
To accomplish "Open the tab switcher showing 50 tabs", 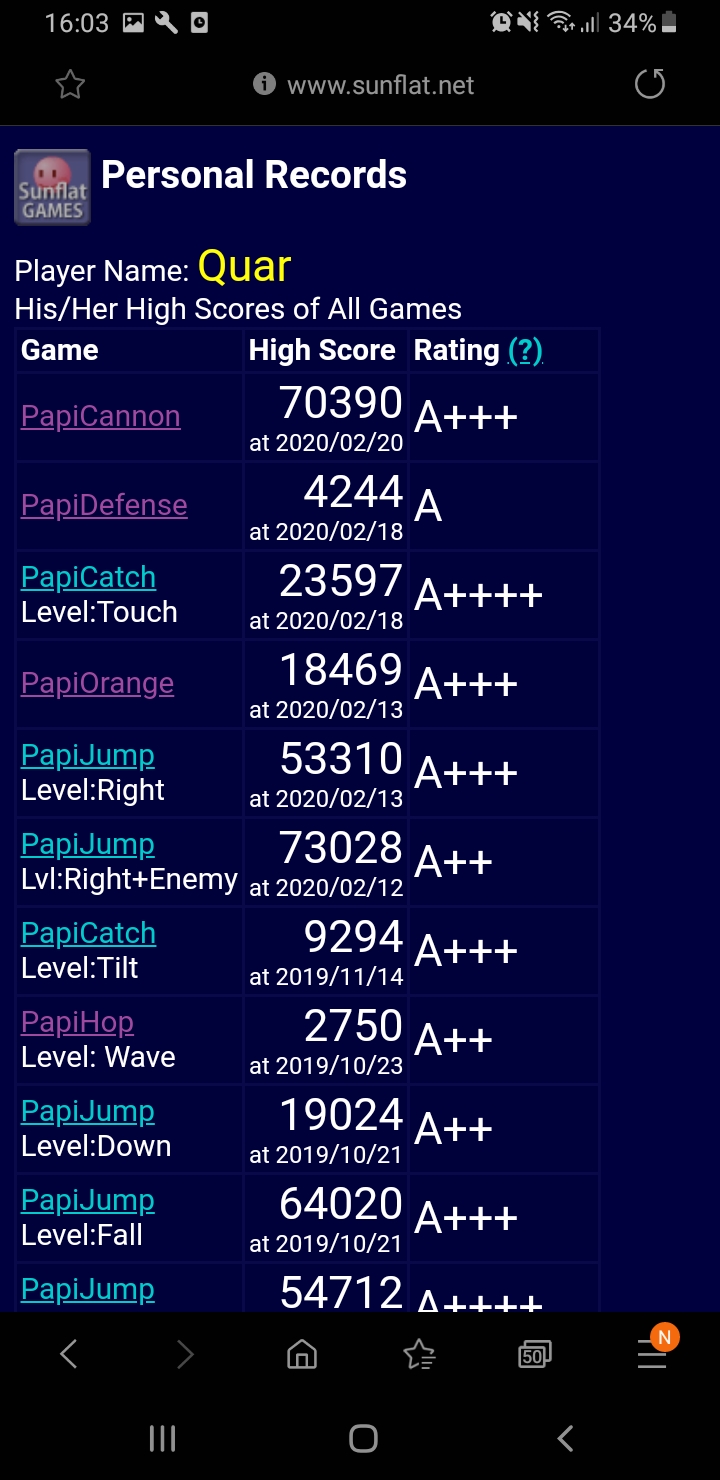I will 535,1355.
